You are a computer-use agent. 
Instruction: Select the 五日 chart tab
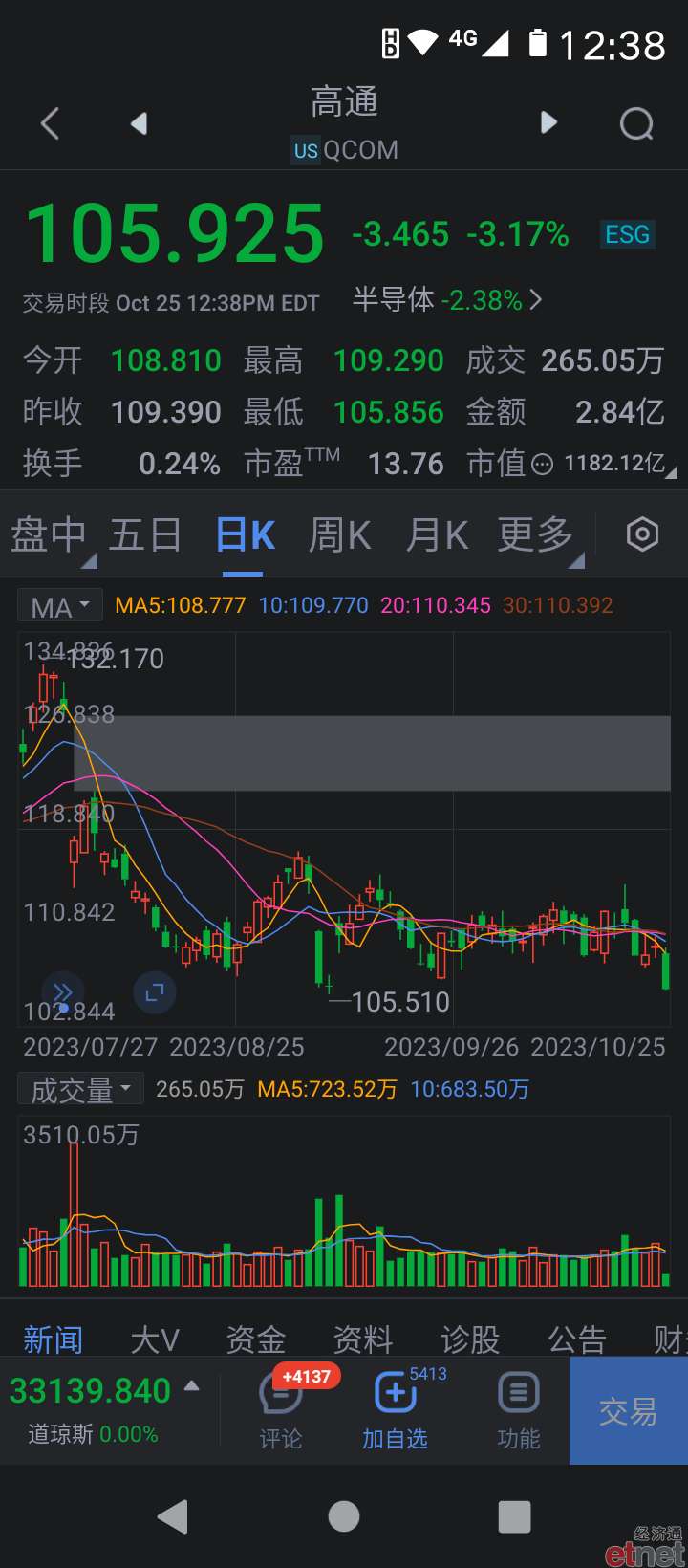pyautogui.click(x=145, y=534)
